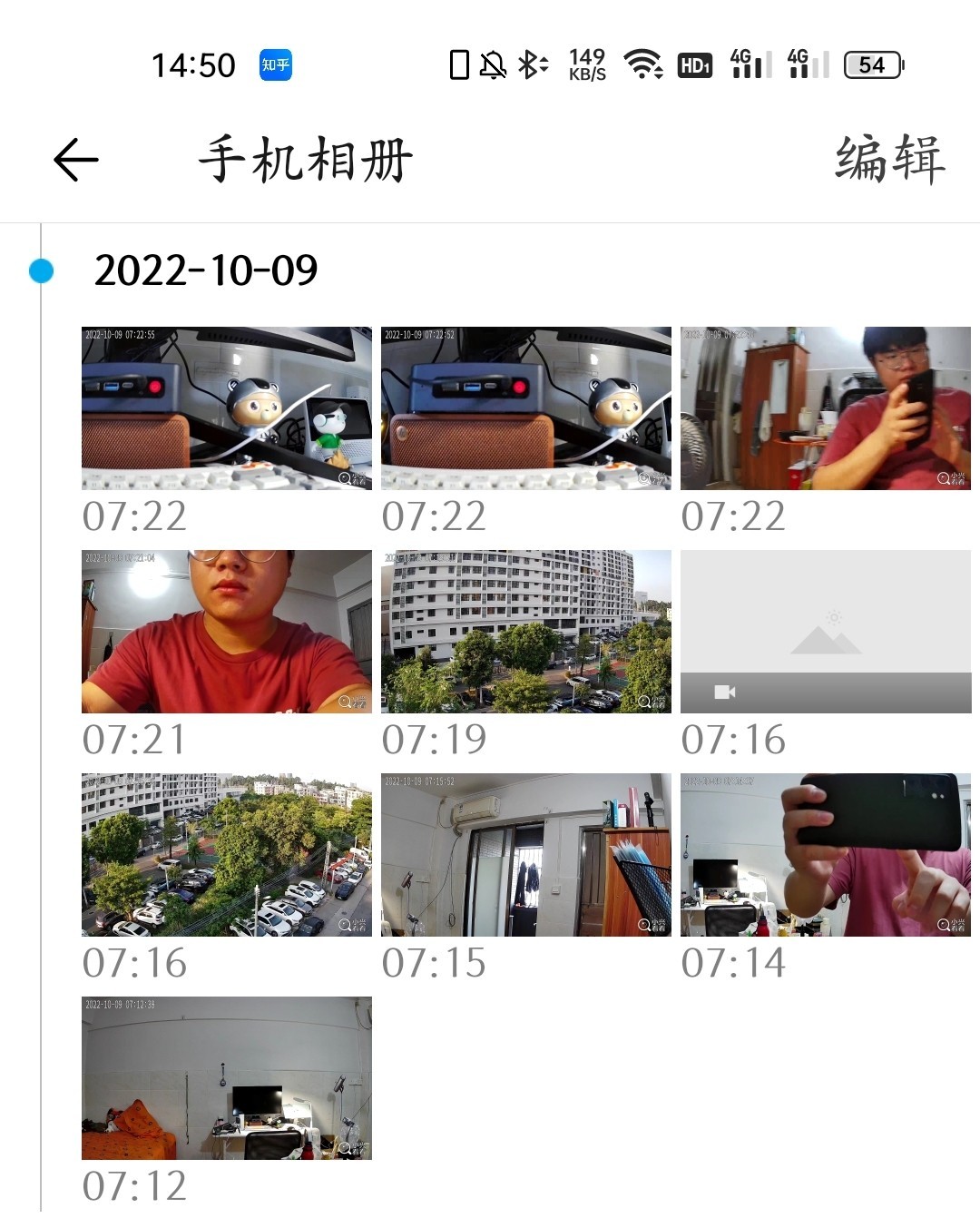
Task: Tap the Bluetooth icon in the status bar
Action: (531, 64)
